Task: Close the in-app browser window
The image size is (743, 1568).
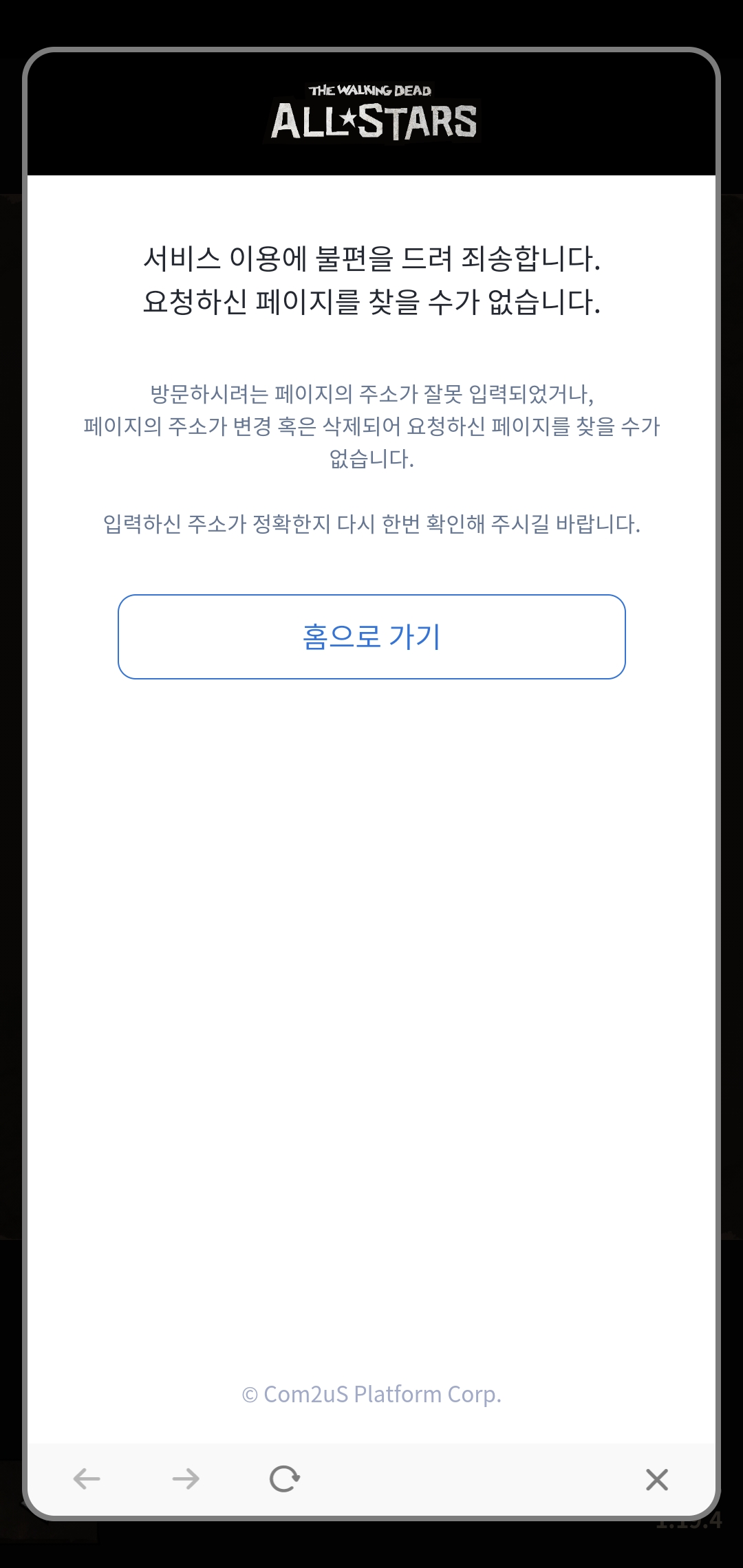Action: coord(656,1479)
